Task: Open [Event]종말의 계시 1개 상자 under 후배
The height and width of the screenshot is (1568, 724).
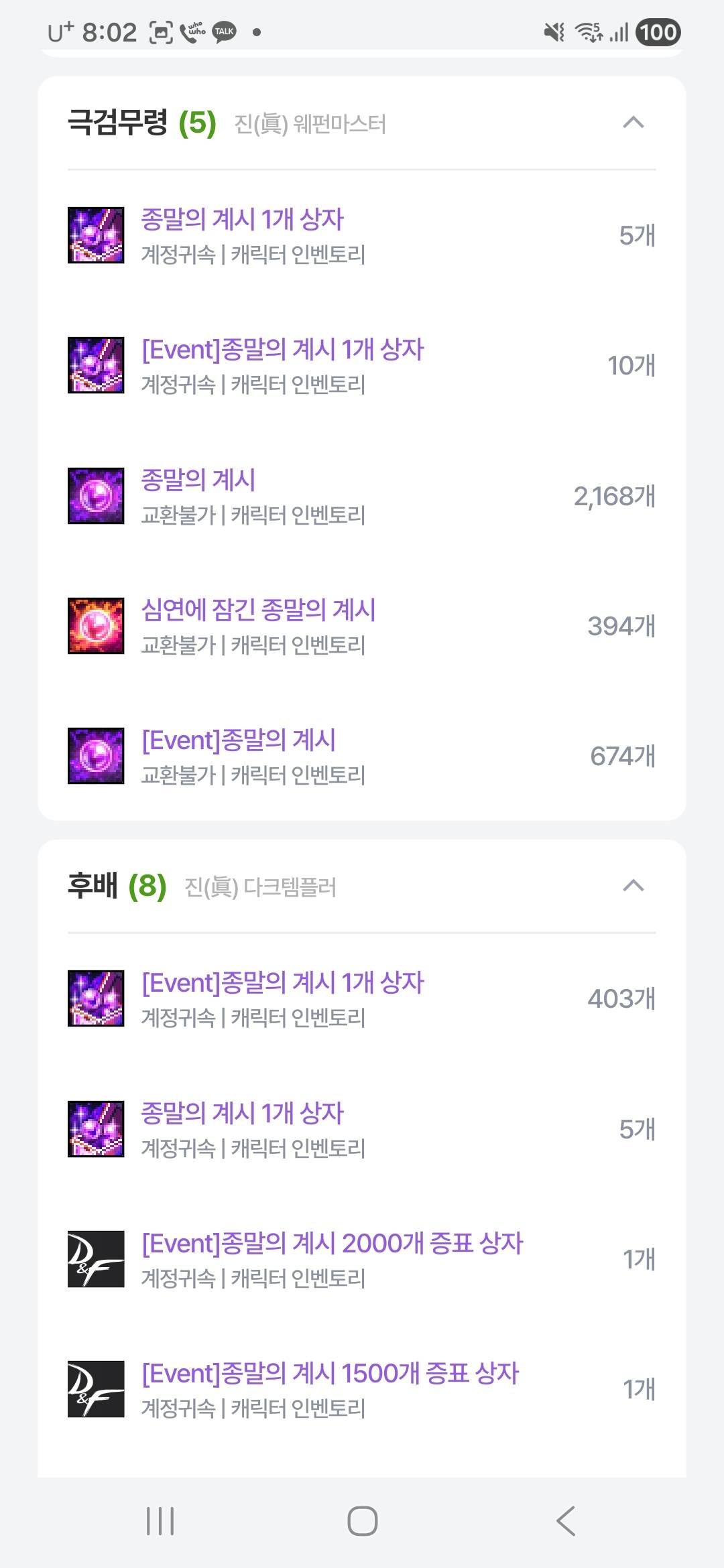Action: click(x=282, y=983)
